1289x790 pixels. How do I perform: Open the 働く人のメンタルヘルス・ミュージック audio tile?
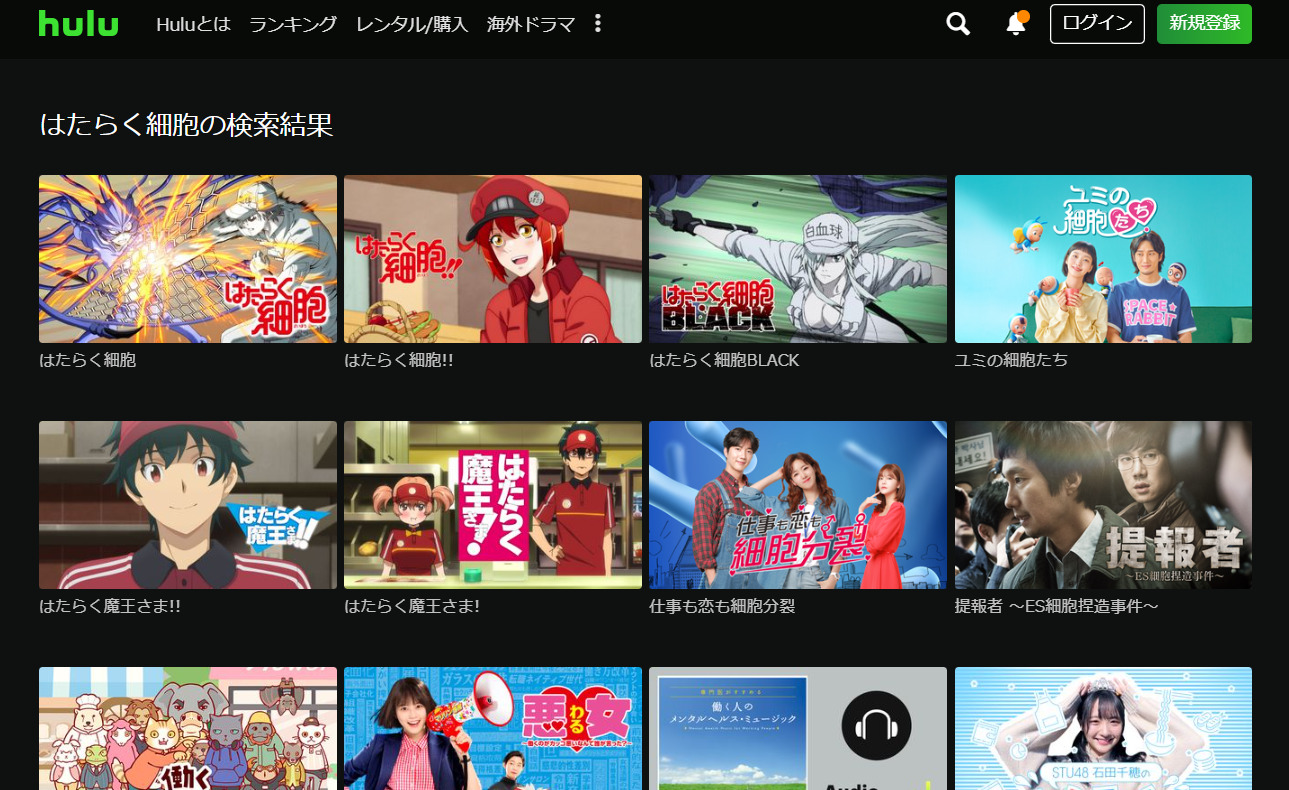(x=798, y=730)
